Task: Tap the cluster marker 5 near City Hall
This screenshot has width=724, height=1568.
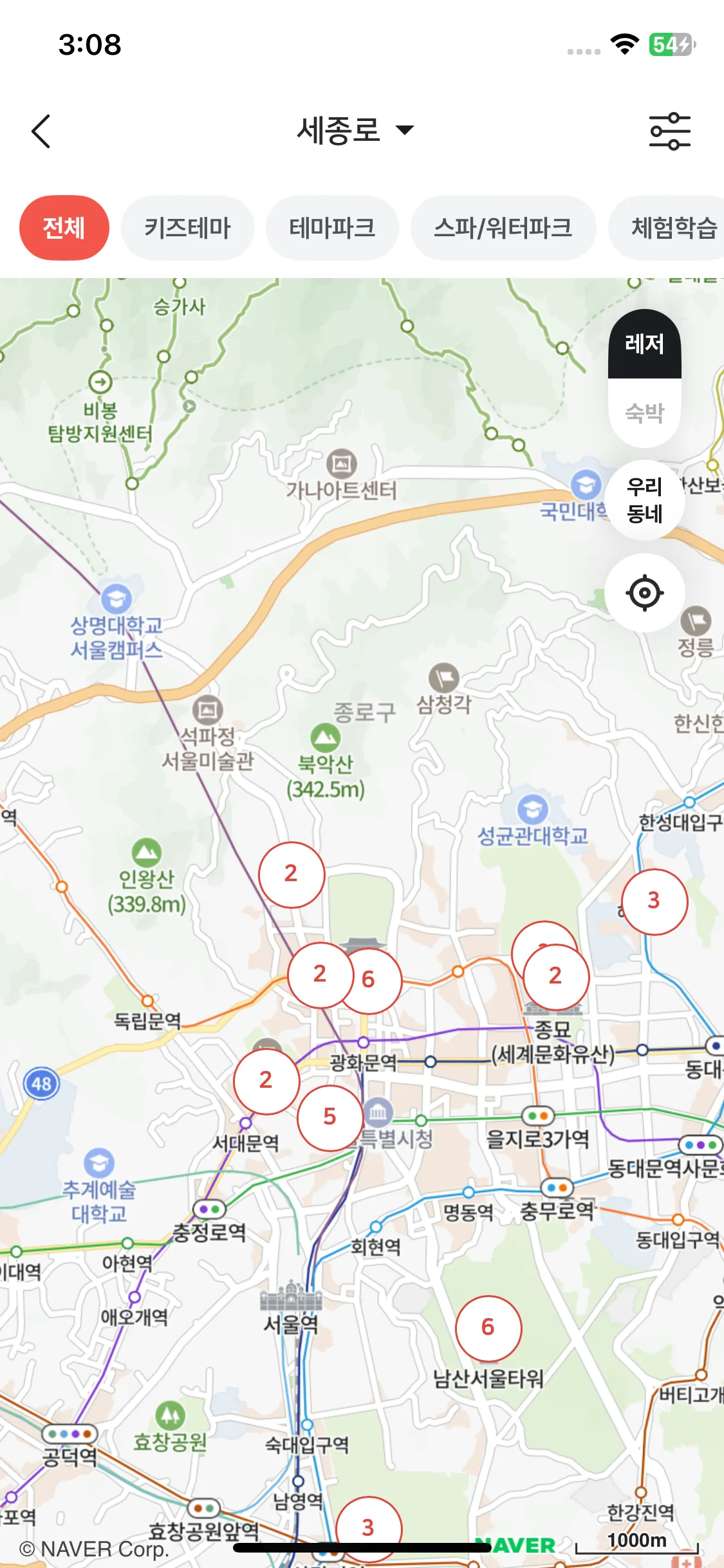Action: click(x=330, y=1119)
